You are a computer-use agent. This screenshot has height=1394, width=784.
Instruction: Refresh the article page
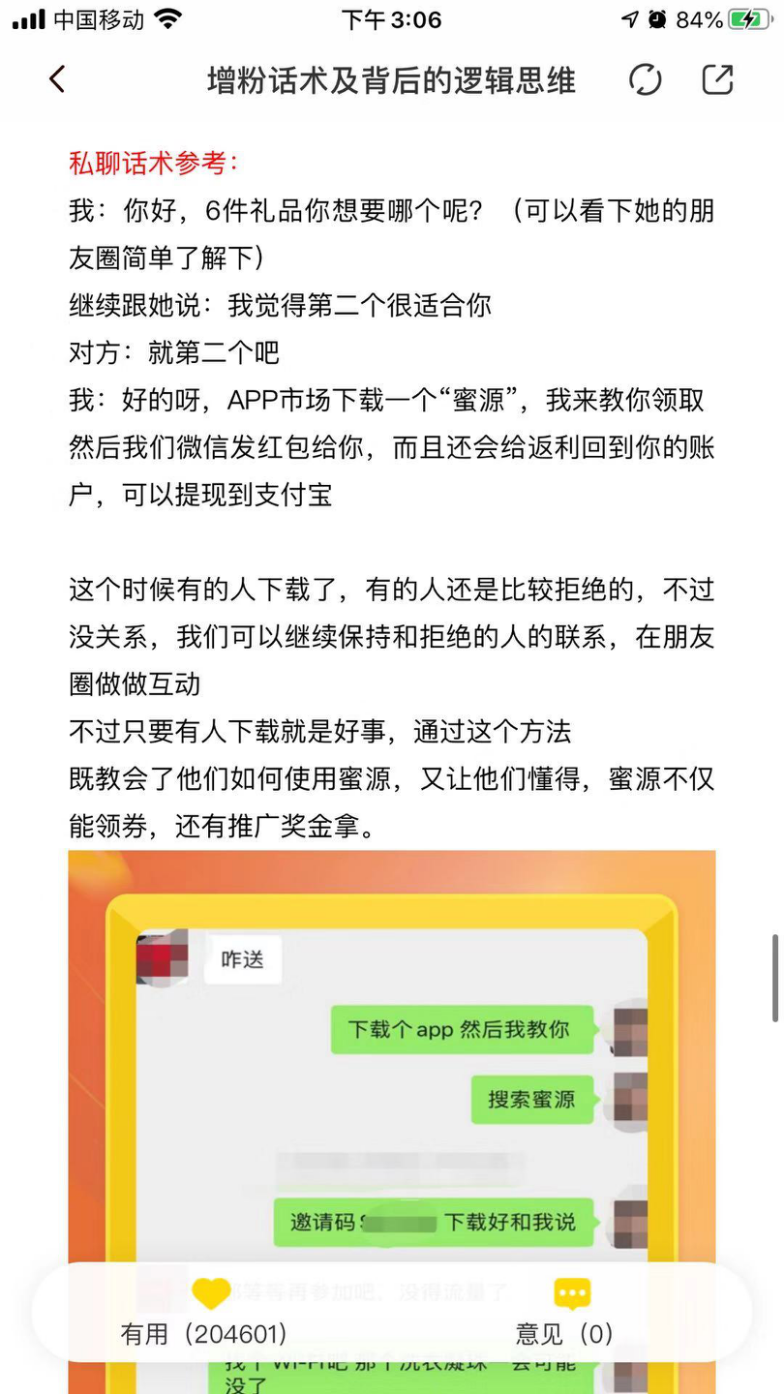click(x=645, y=80)
